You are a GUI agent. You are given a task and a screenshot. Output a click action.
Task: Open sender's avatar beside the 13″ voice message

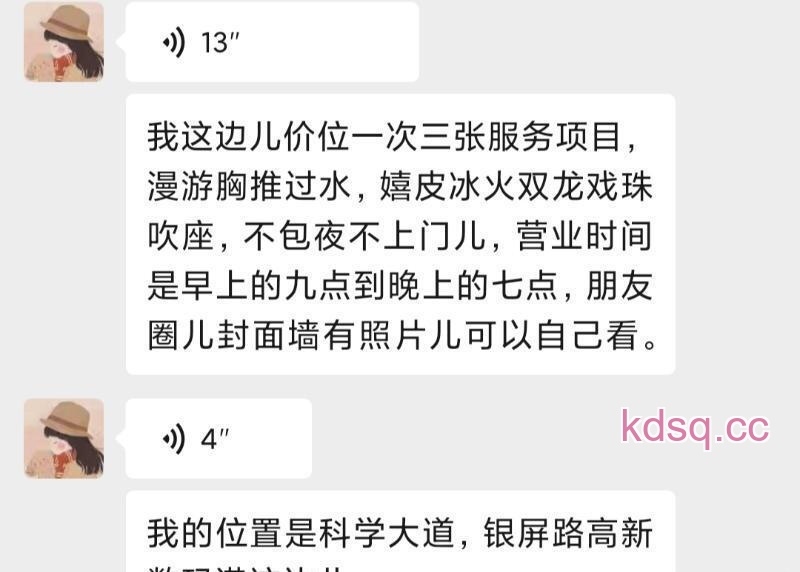(64, 42)
